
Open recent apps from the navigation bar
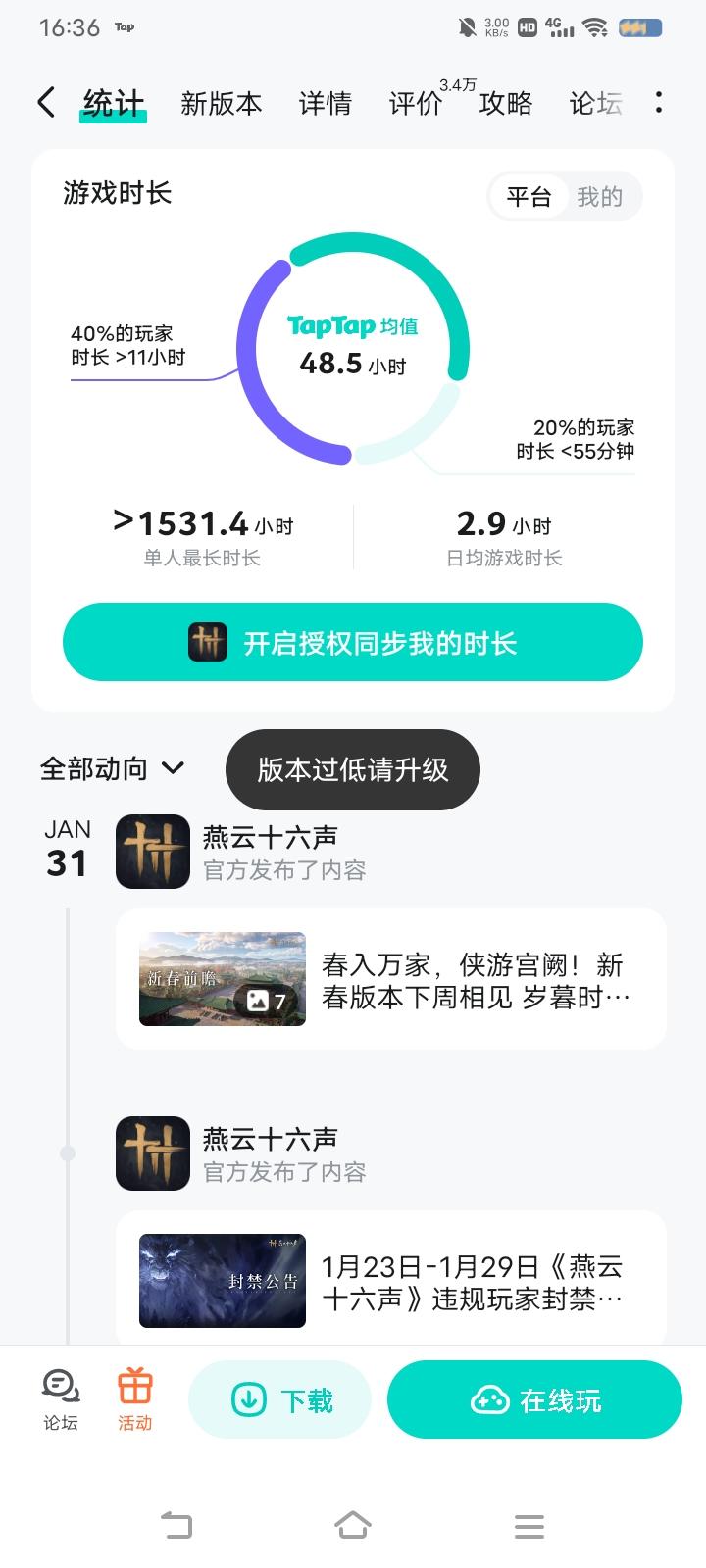pyautogui.click(x=529, y=1526)
